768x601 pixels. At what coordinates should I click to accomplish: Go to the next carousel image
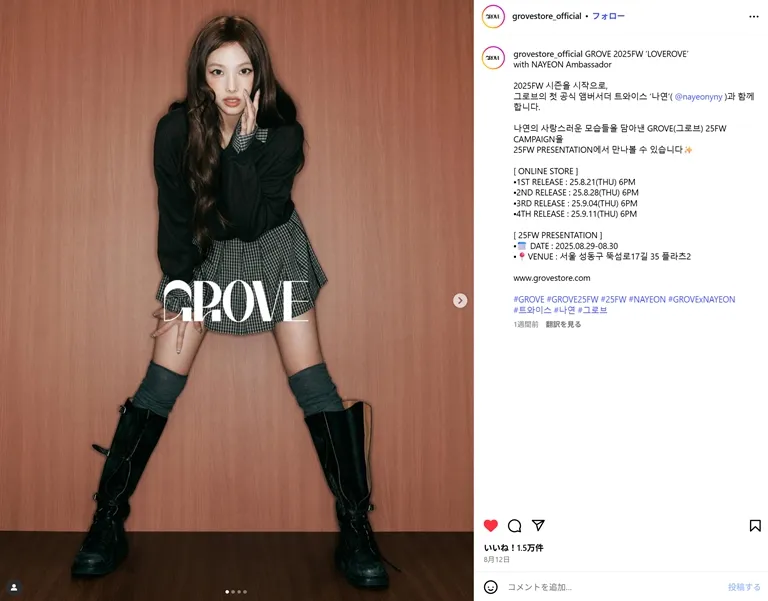point(460,300)
